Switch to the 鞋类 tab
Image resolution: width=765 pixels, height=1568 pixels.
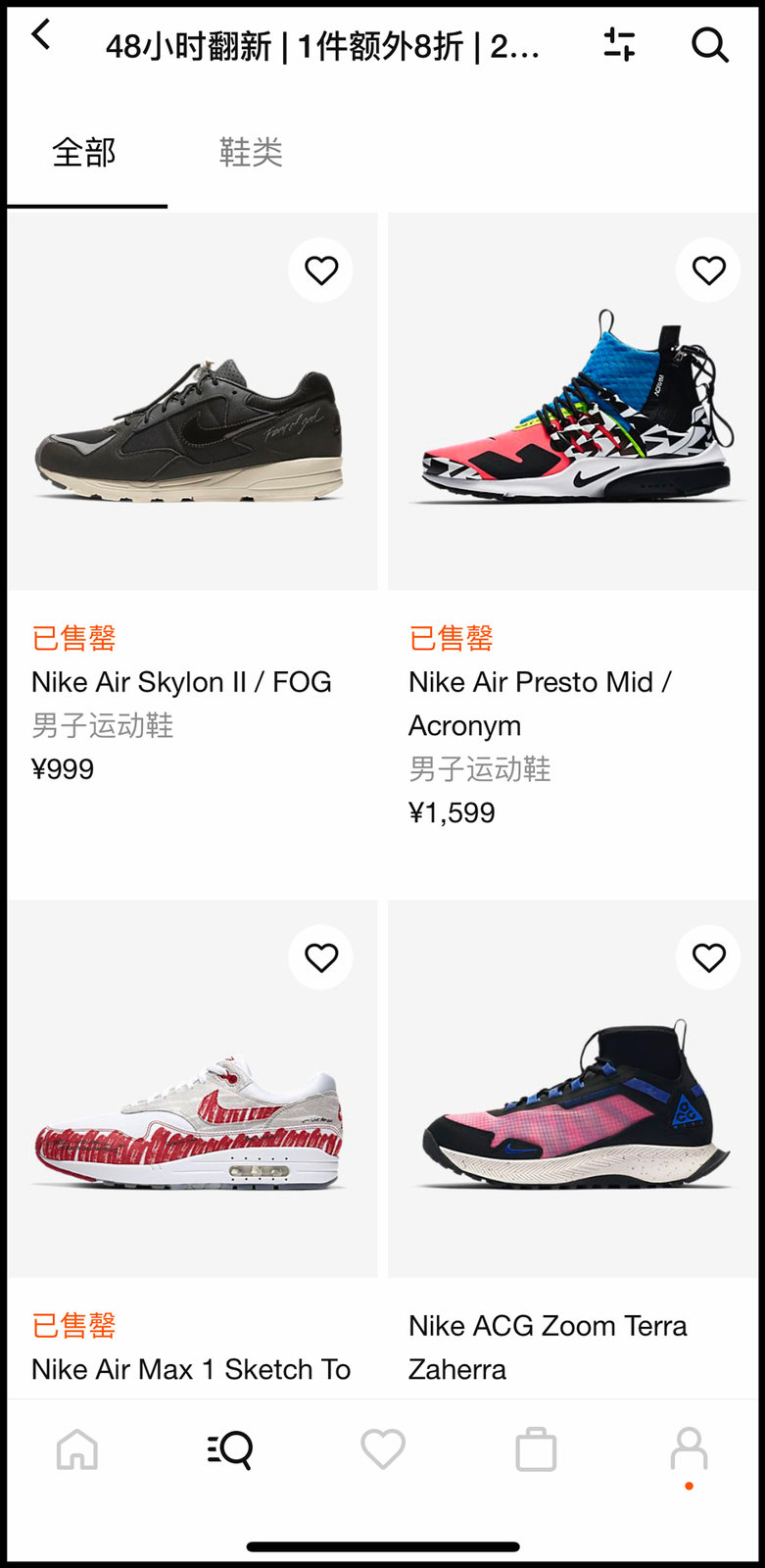[251, 153]
